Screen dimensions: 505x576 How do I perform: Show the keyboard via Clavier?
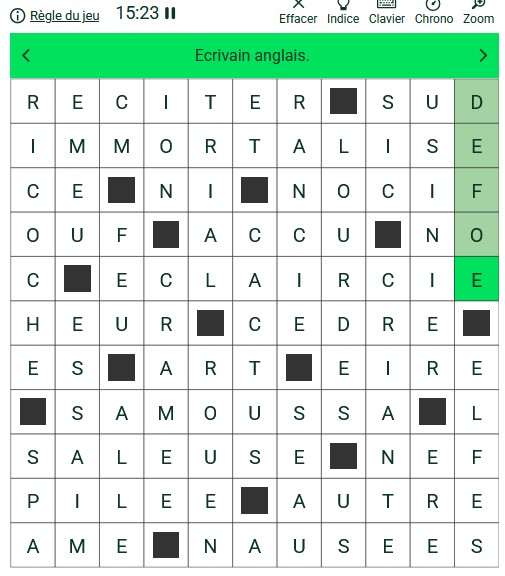point(387,12)
